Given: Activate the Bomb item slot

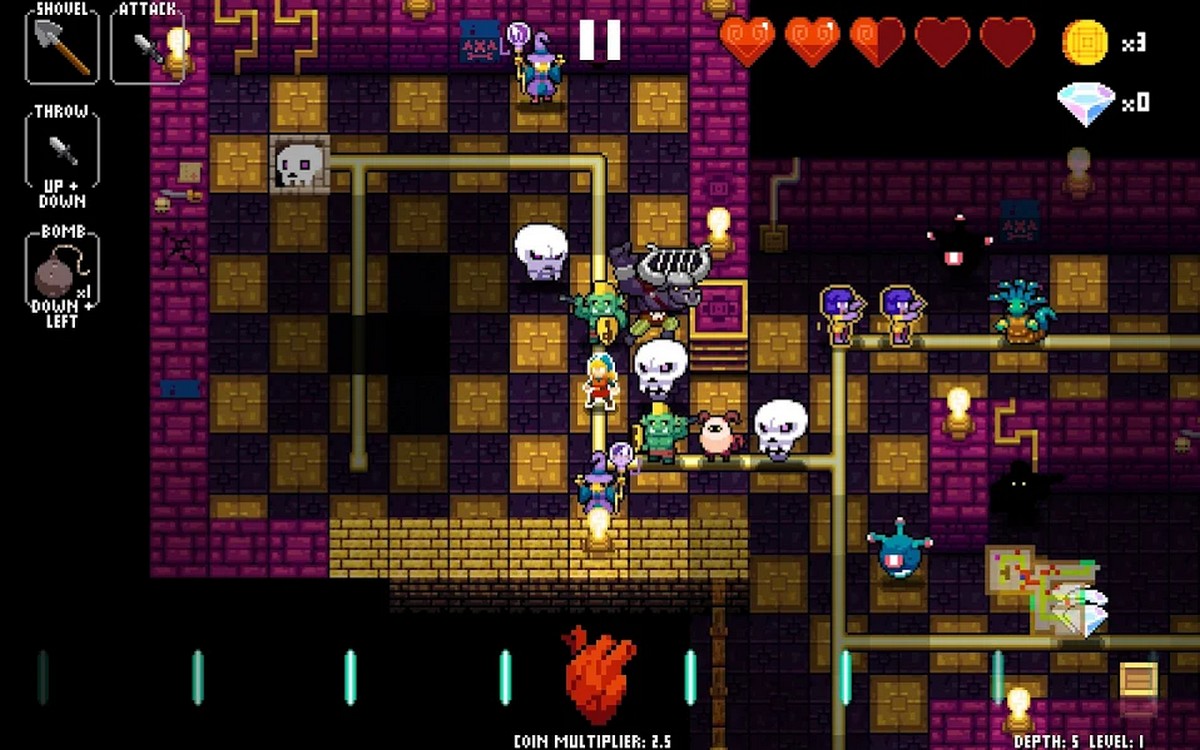Looking at the screenshot, I should pos(62,272).
